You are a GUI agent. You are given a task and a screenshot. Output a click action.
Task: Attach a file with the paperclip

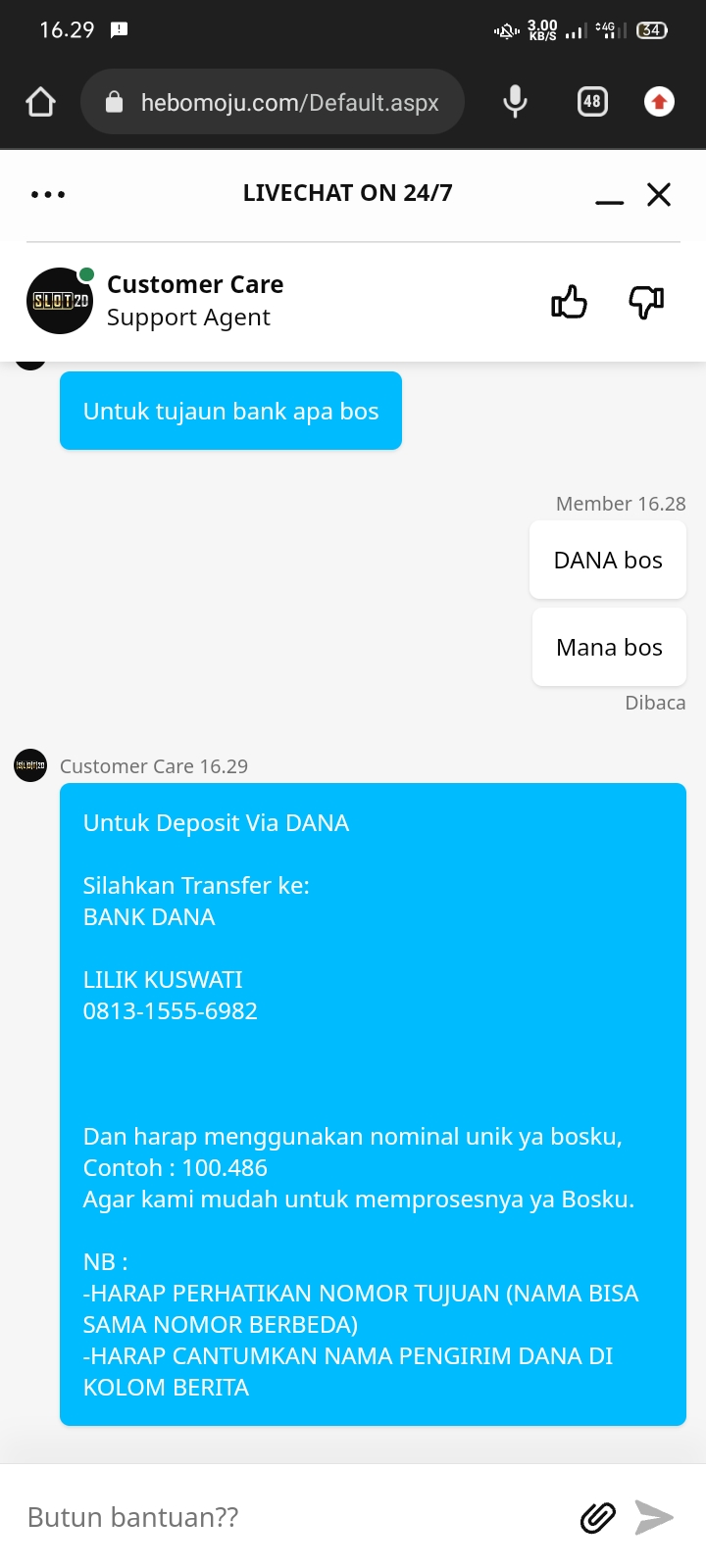pyautogui.click(x=597, y=1517)
